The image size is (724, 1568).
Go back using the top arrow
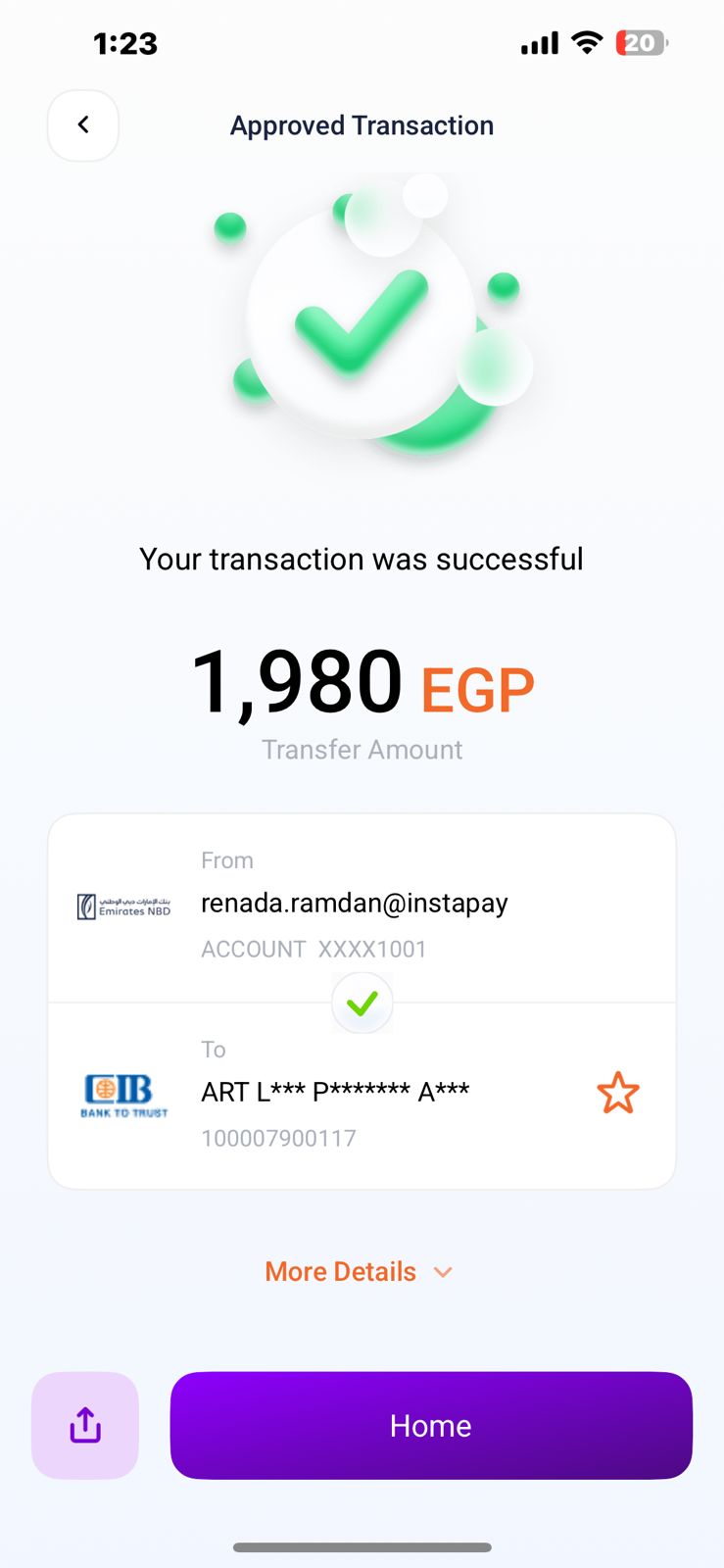click(x=83, y=125)
